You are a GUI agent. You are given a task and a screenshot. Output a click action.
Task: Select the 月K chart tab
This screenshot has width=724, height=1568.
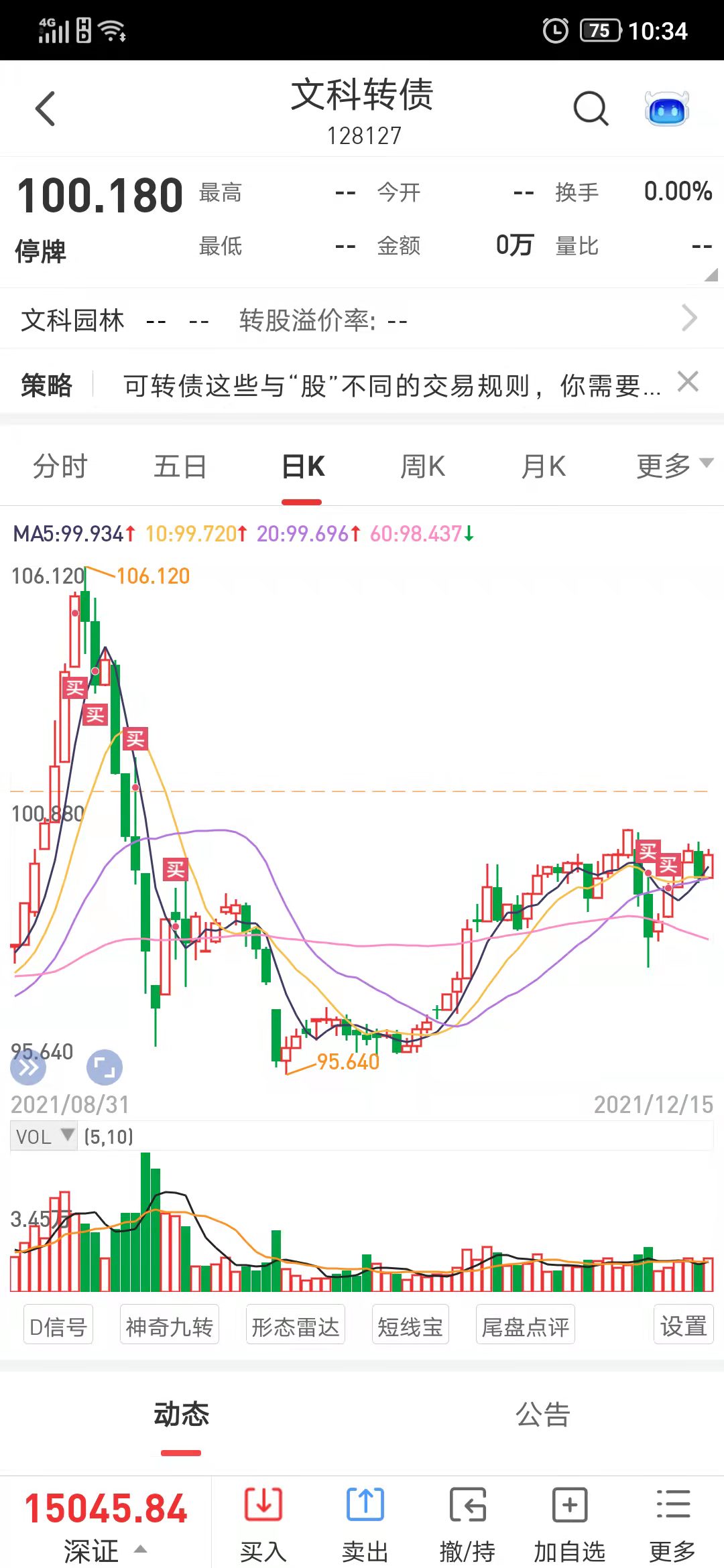click(x=543, y=466)
